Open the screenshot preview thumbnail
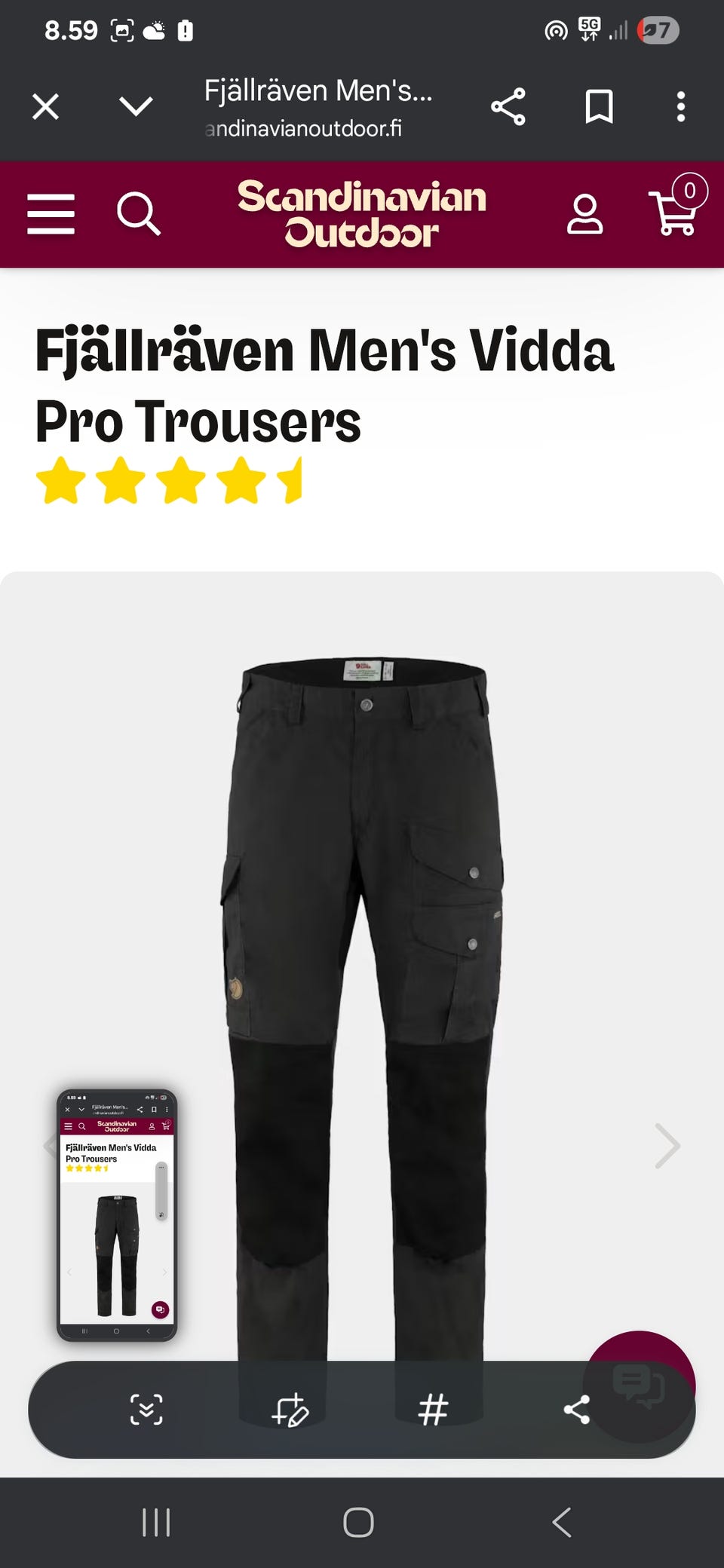 tap(117, 1214)
